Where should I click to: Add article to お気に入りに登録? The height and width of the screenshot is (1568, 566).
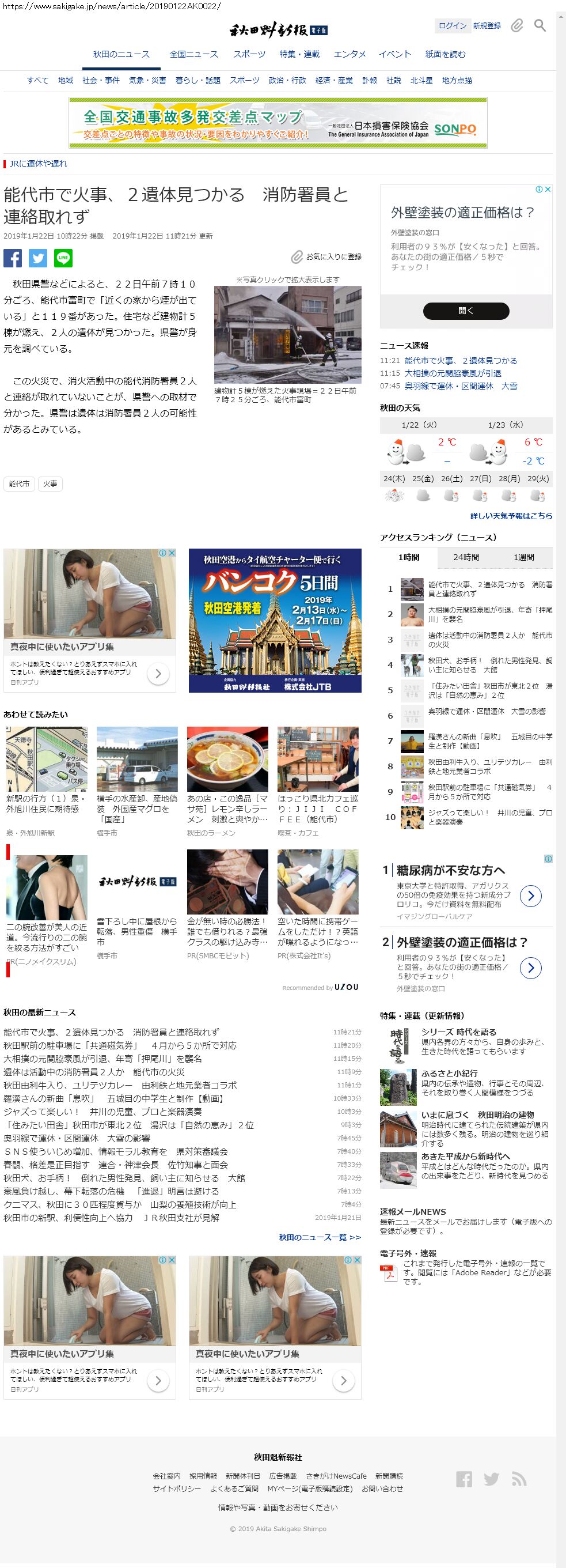326,257
